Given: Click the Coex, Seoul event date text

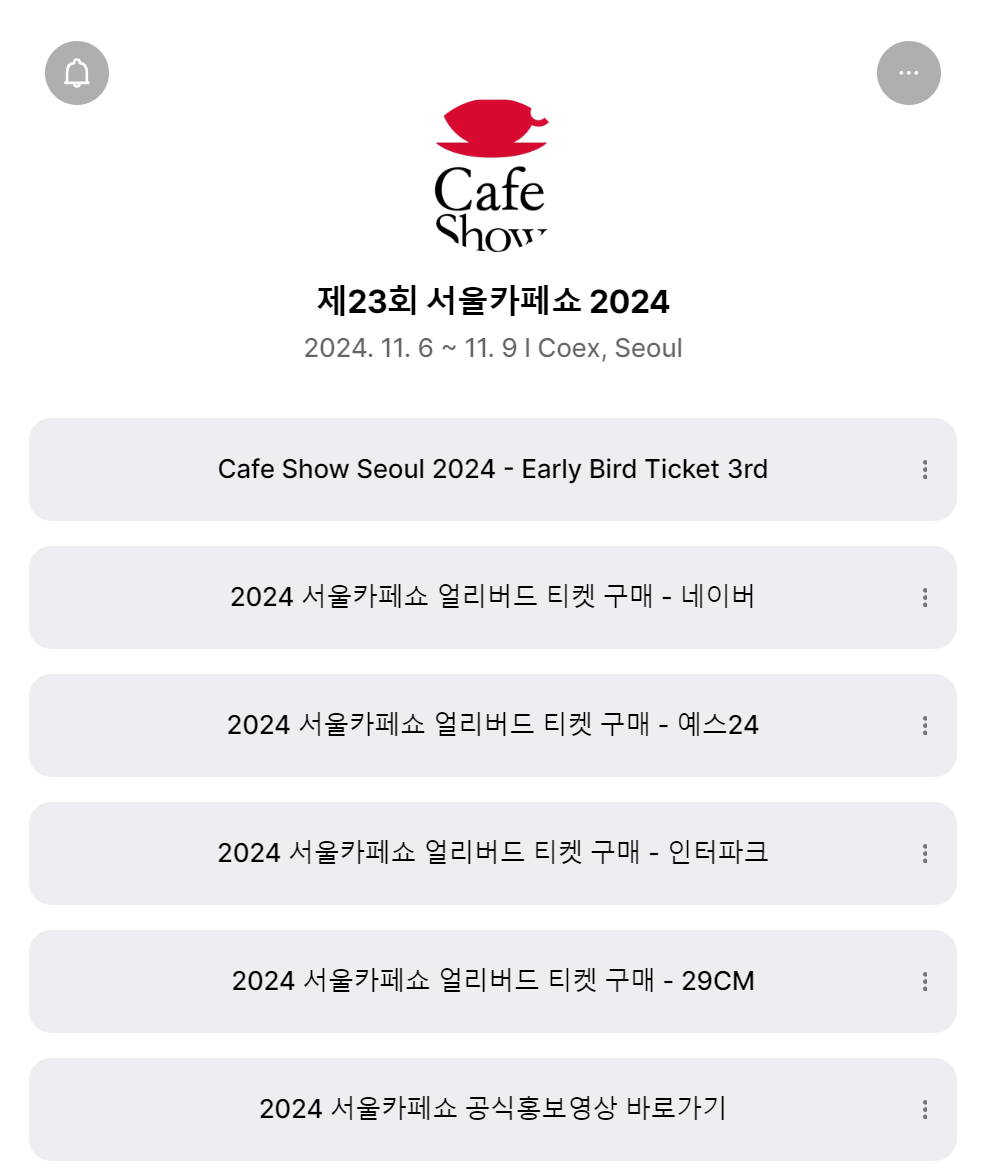Looking at the screenshot, I should pos(492,348).
